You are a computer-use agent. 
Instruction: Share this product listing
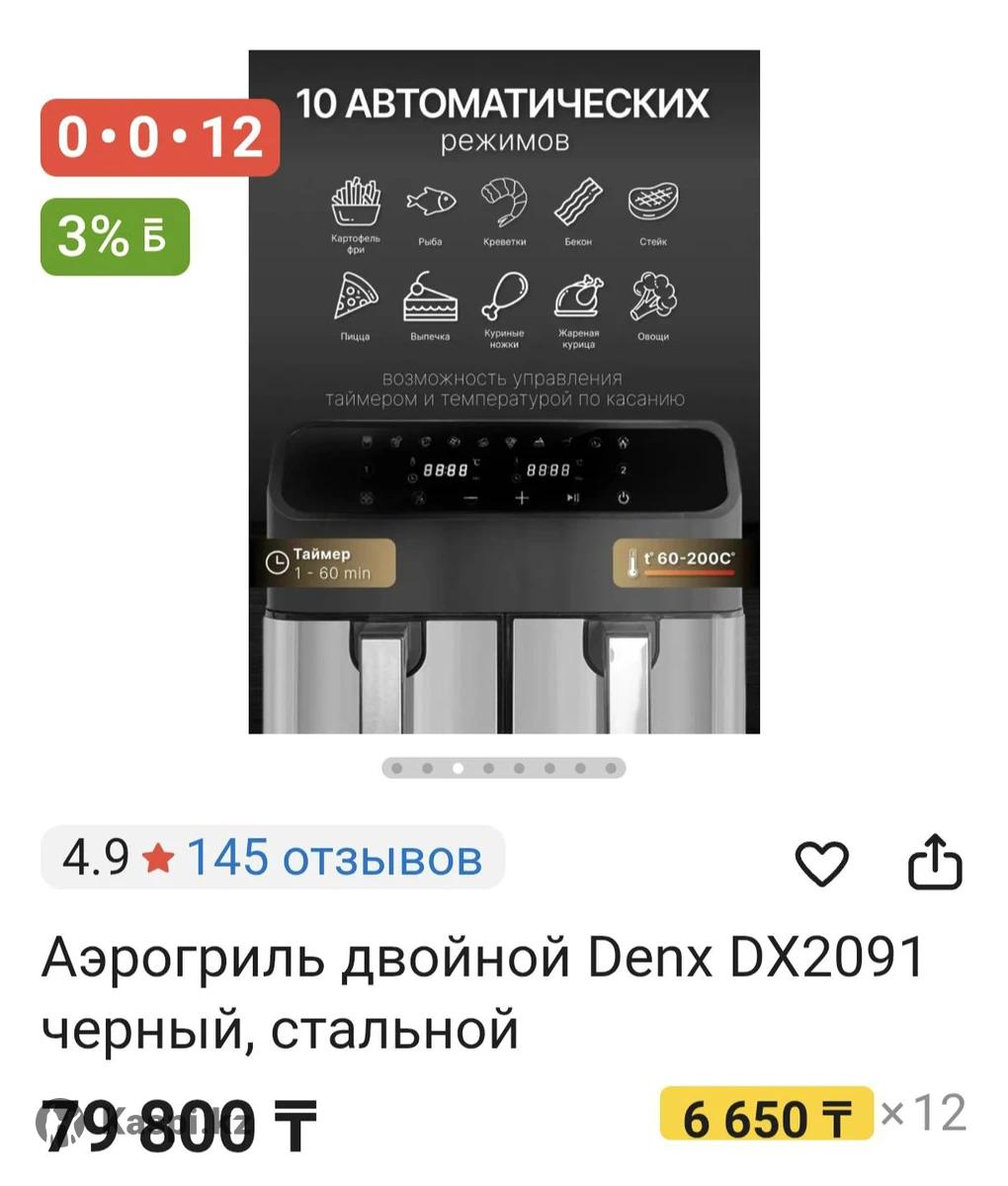[x=934, y=862]
